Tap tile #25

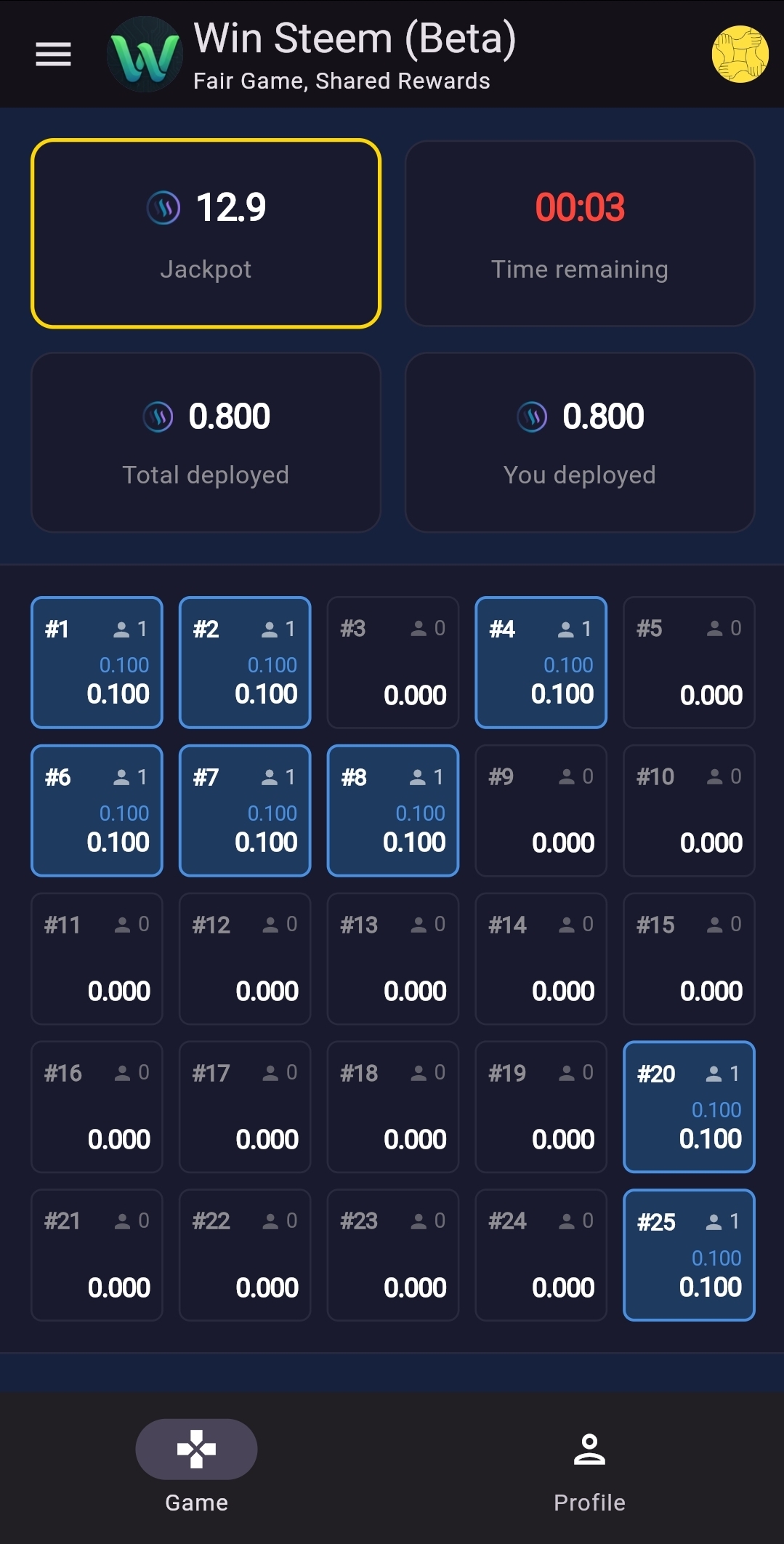[x=689, y=1255]
